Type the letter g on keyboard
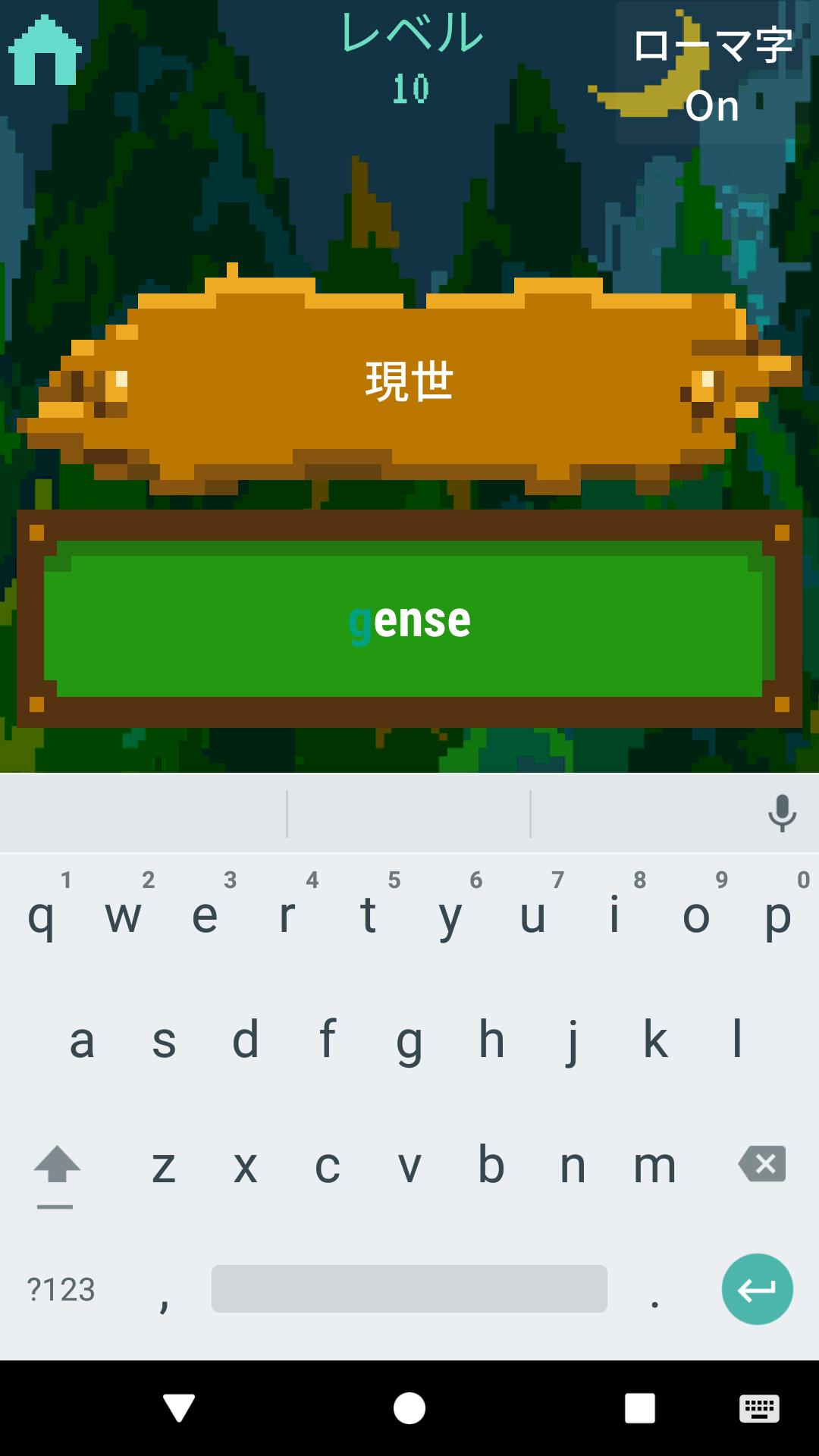This screenshot has width=819, height=1456. [x=409, y=1040]
